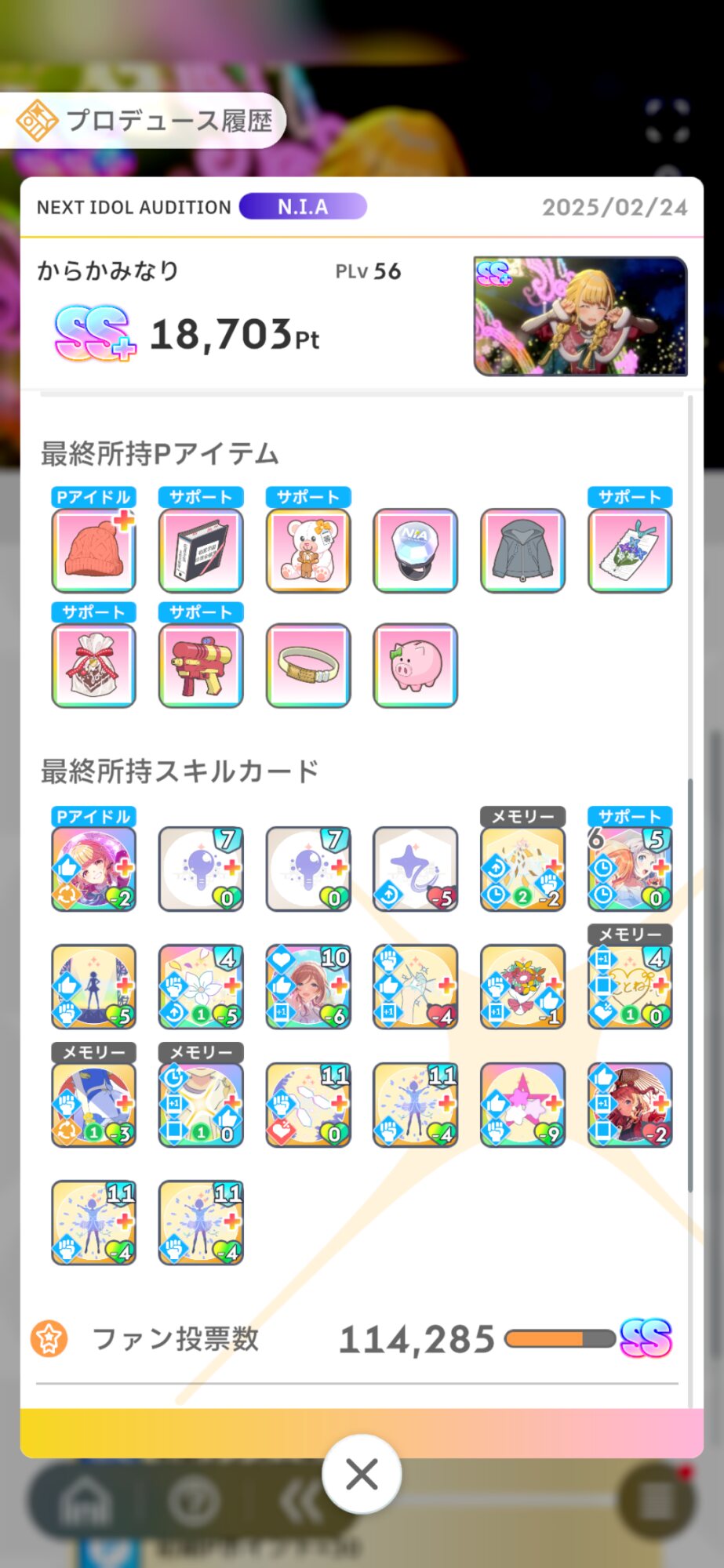This screenshot has height=1568, width=724.
Task: View the Pアイドル skill card
Action: [x=93, y=869]
